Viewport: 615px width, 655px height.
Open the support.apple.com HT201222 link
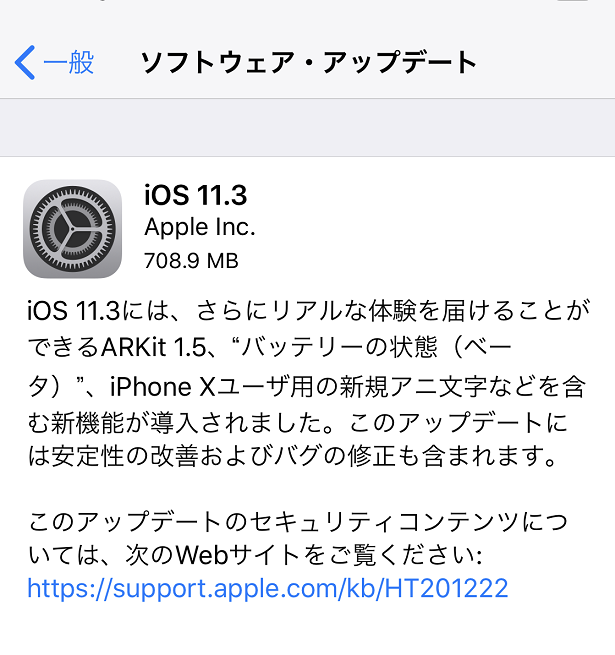tap(268, 588)
